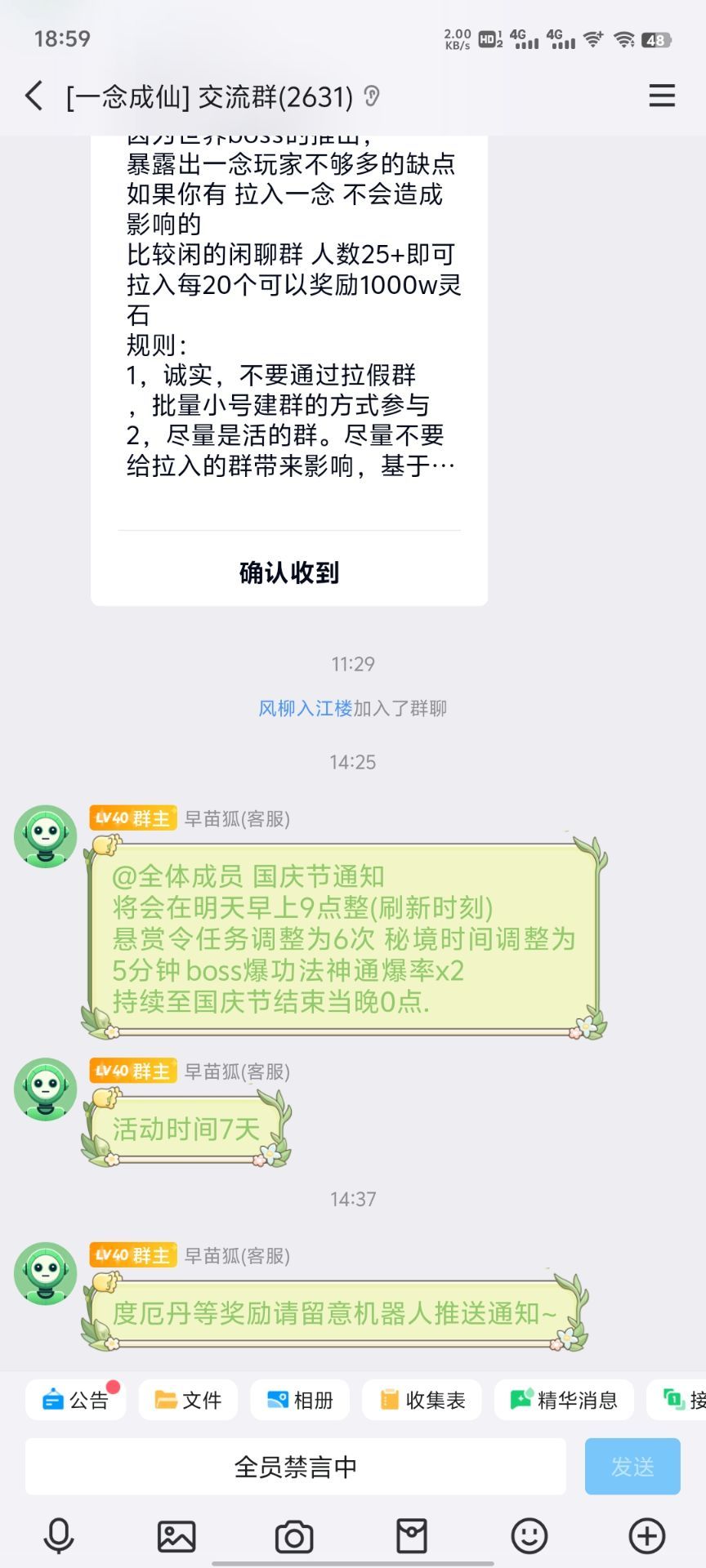The height and width of the screenshot is (1568, 706).
Task: Open the group settings hamburger menu
Action: 661,96
